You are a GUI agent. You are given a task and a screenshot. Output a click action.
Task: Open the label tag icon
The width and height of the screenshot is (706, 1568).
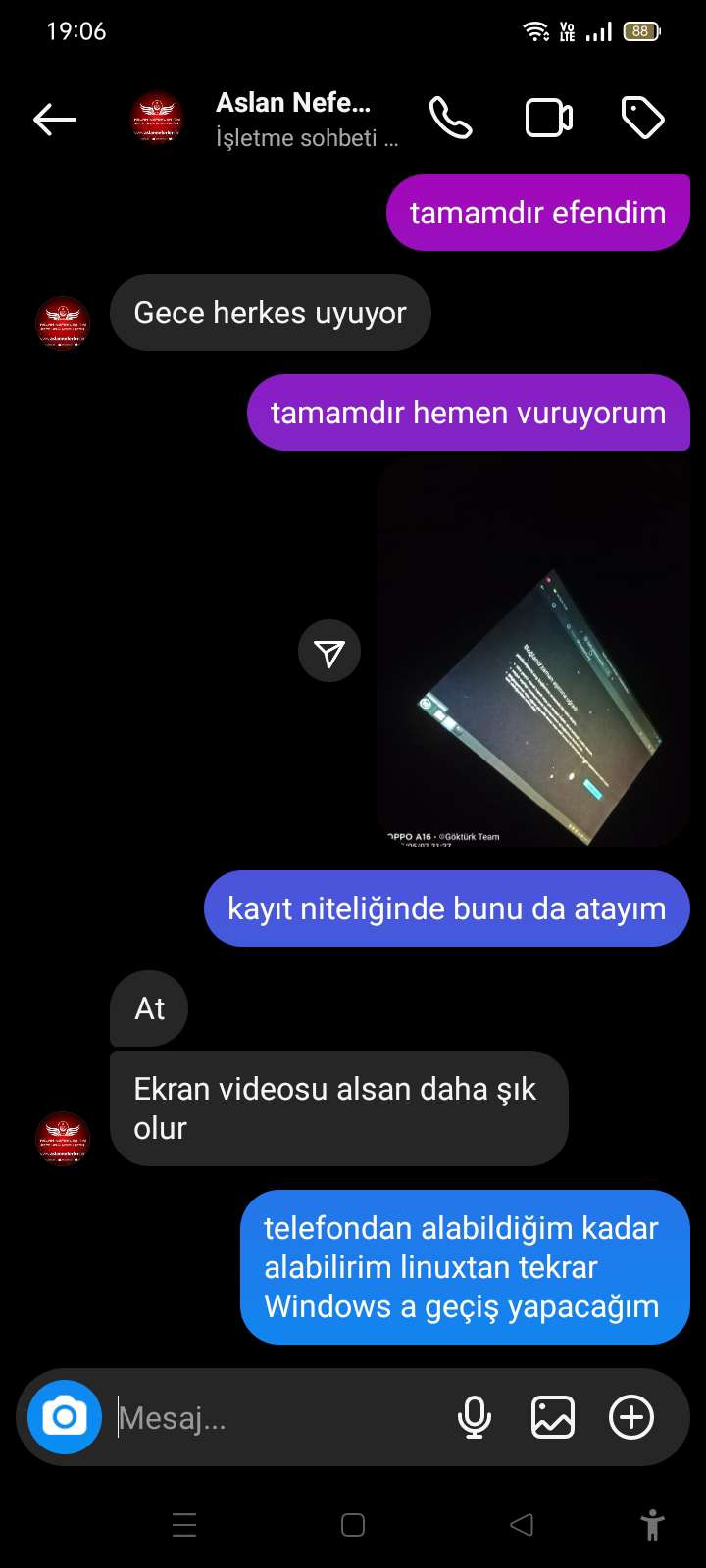pos(643,120)
